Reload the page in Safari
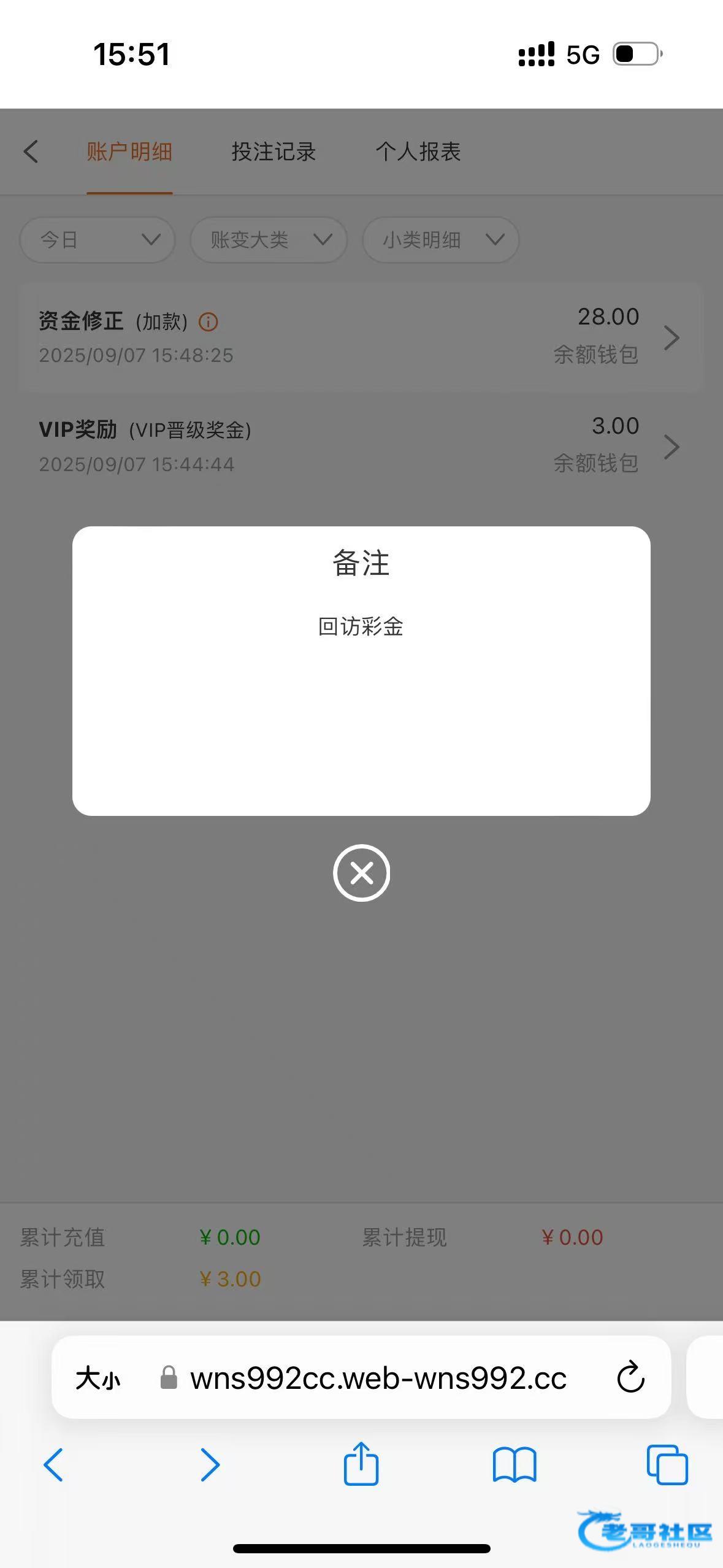 click(x=630, y=1378)
